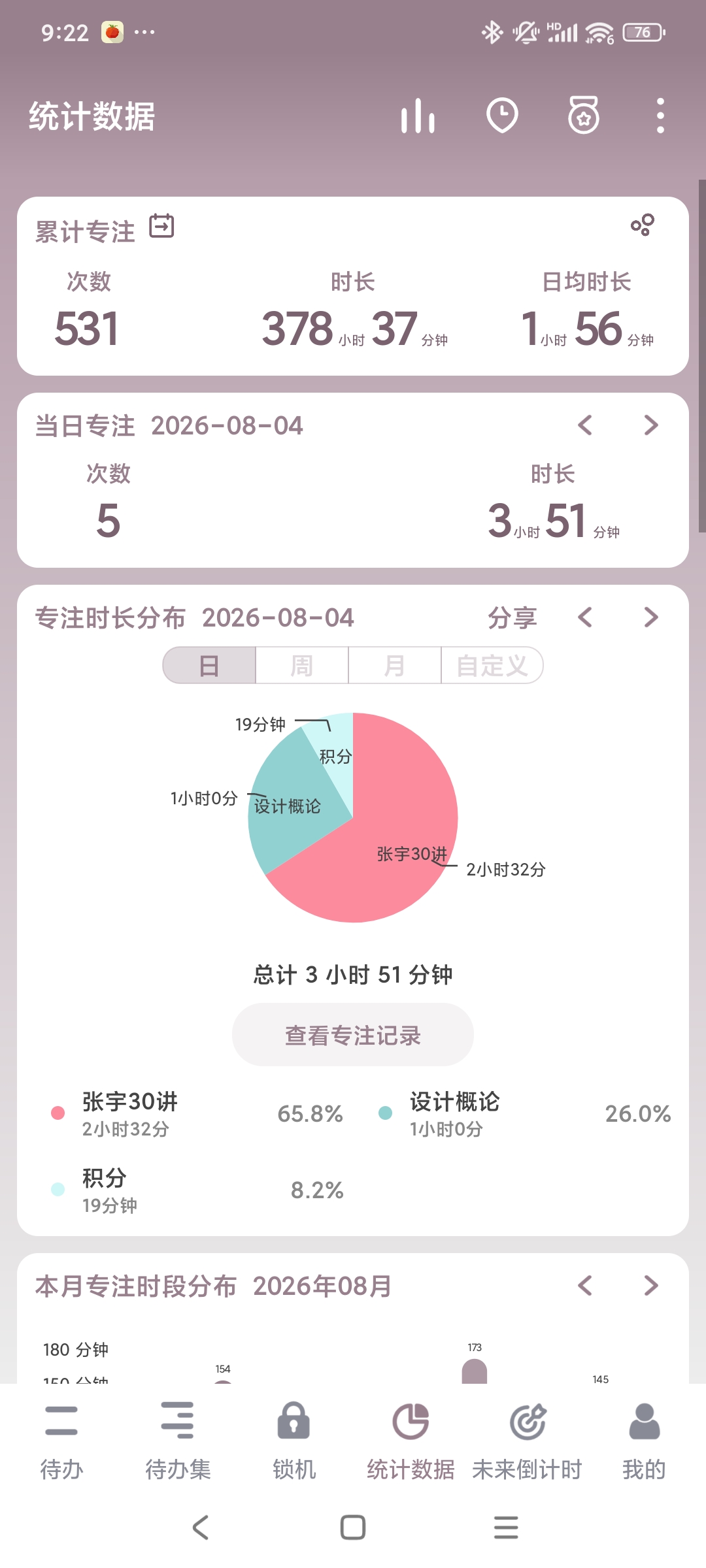706x1568 pixels.
Task: Tap the circles icon in 累计专注 card
Action: pos(643,225)
